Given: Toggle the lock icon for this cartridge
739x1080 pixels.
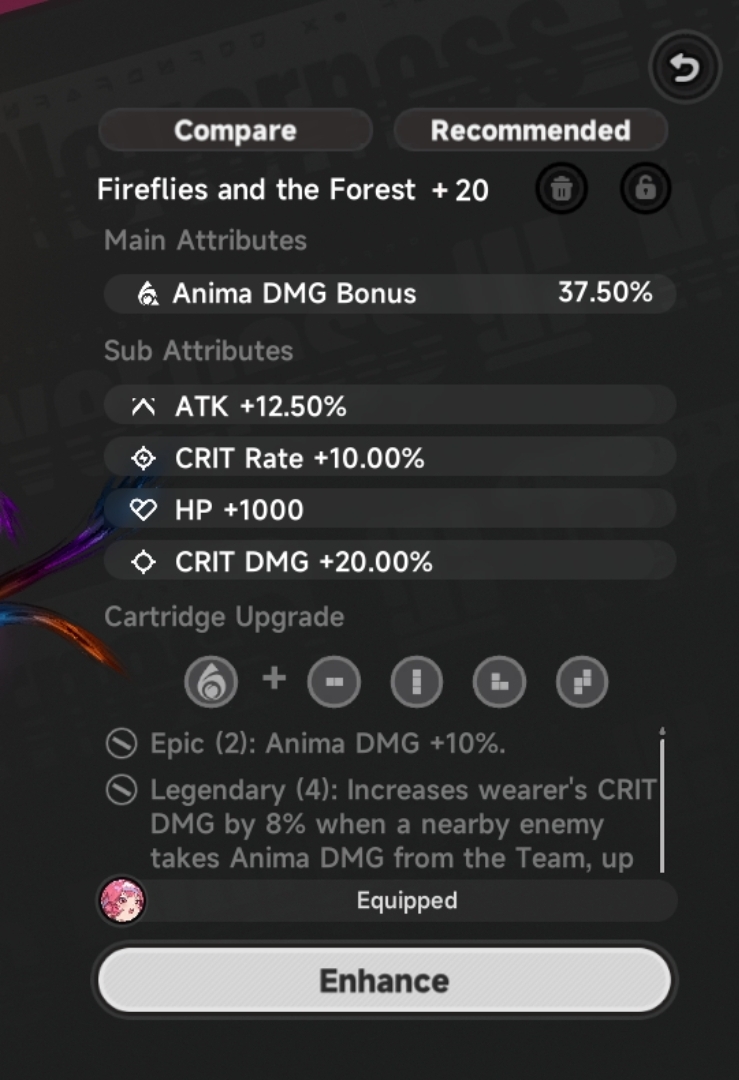Looking at the screenshot, I should point(645,188).
